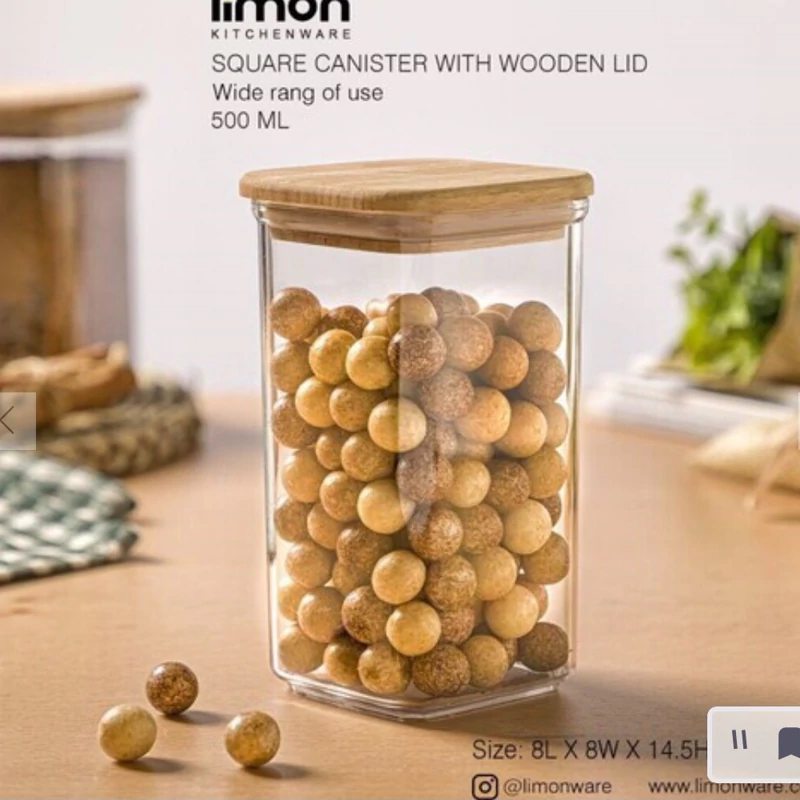Go to the previous product image

(12, 421)
